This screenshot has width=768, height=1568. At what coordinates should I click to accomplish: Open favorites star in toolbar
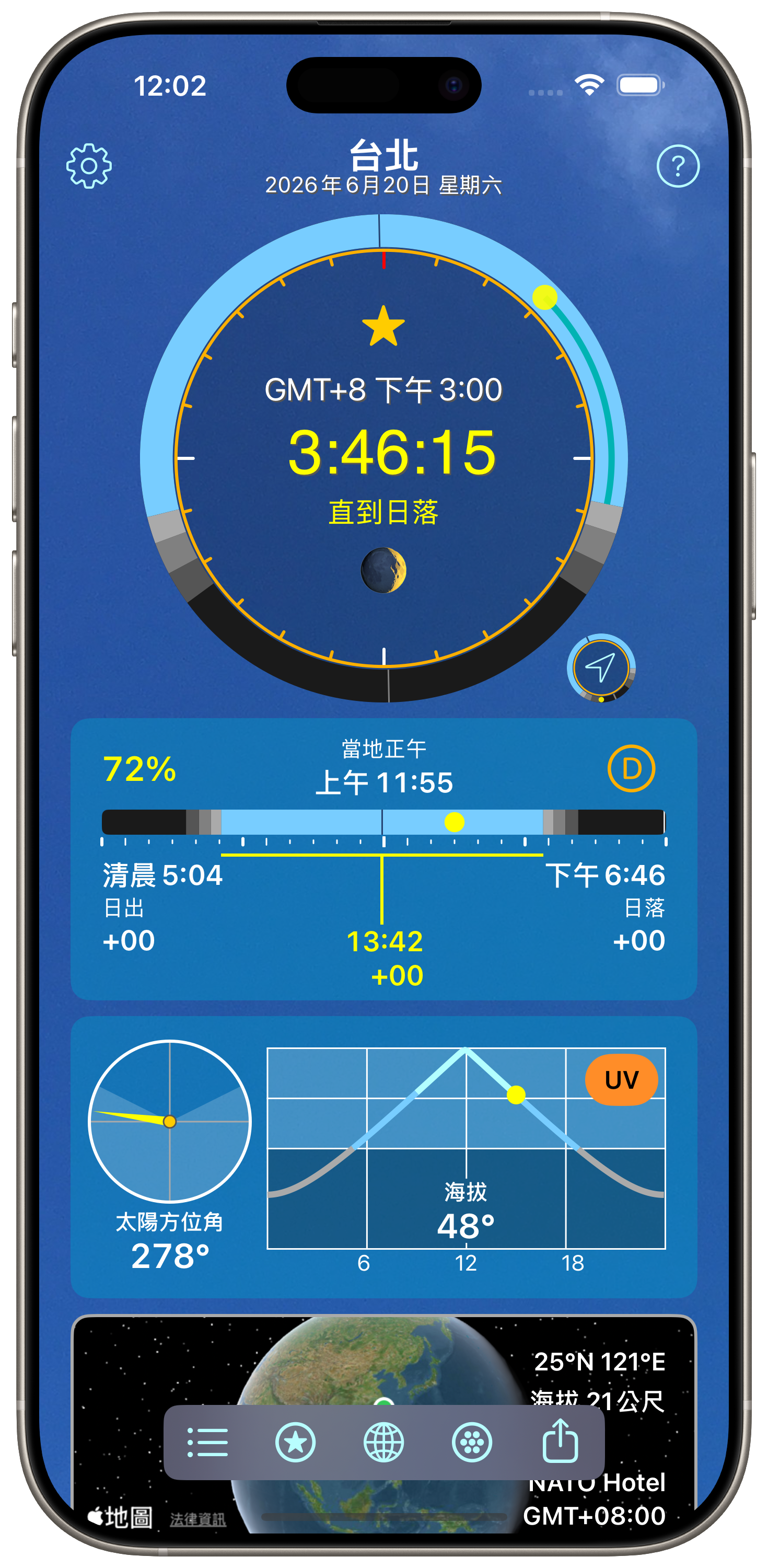[296, 1442]
